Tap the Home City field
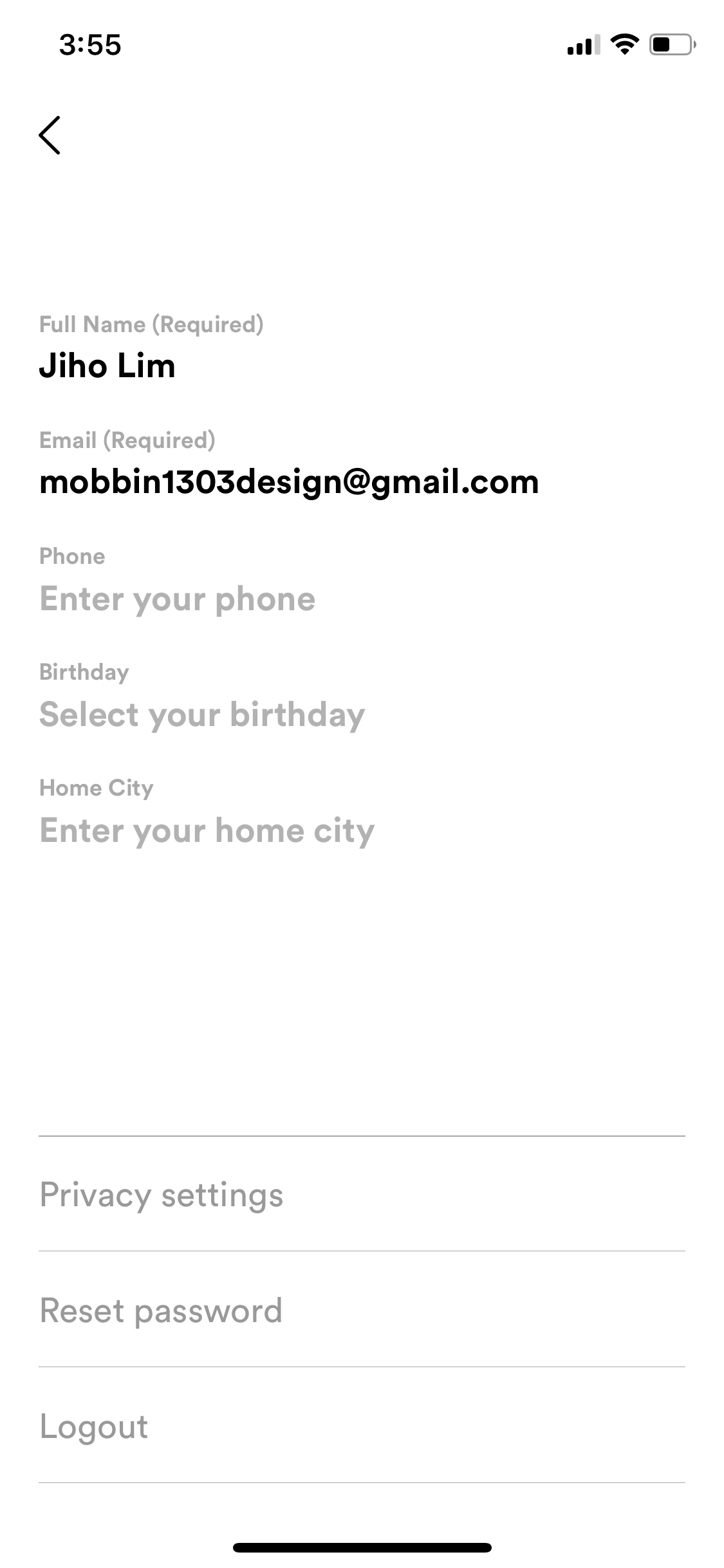The width and height of the screenshot is (724, 1568). 362,831
